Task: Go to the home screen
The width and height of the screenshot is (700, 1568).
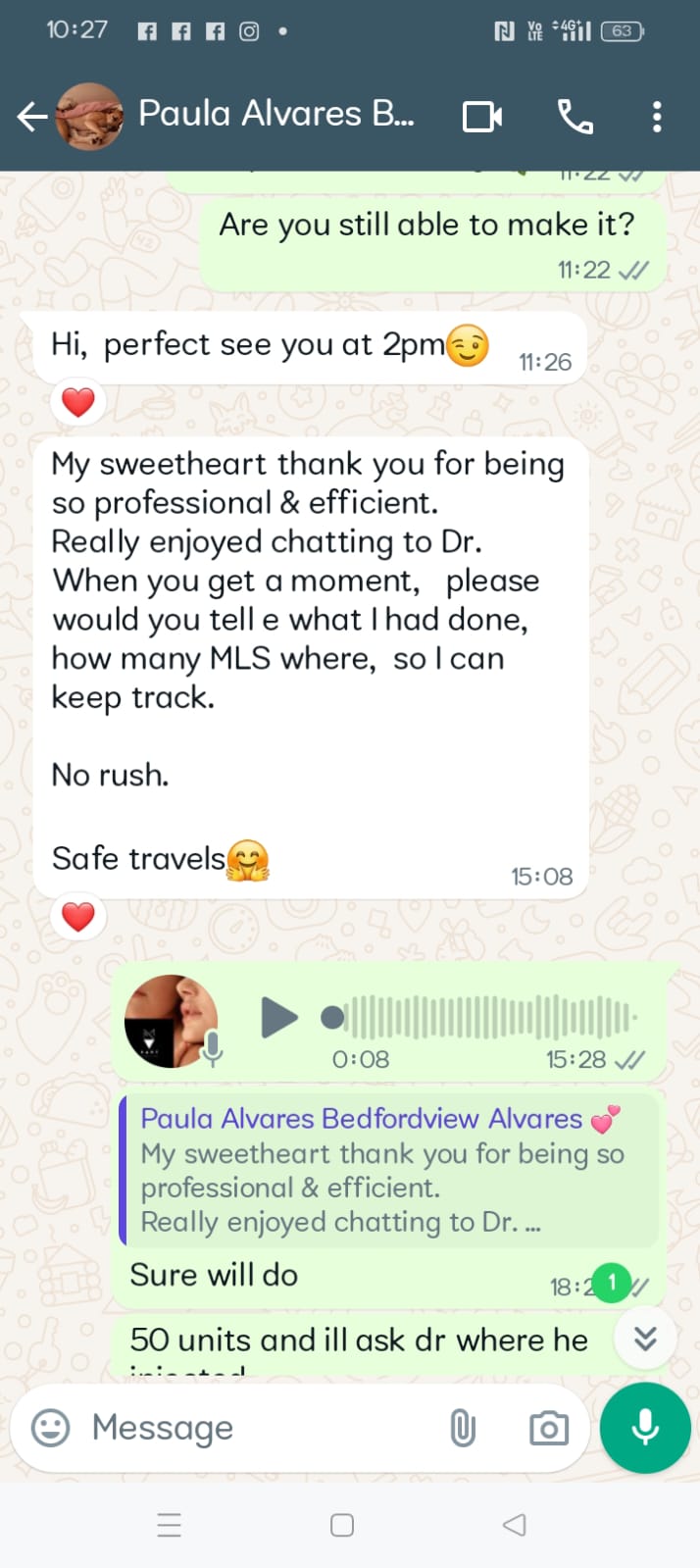Action: (342, 1525)
